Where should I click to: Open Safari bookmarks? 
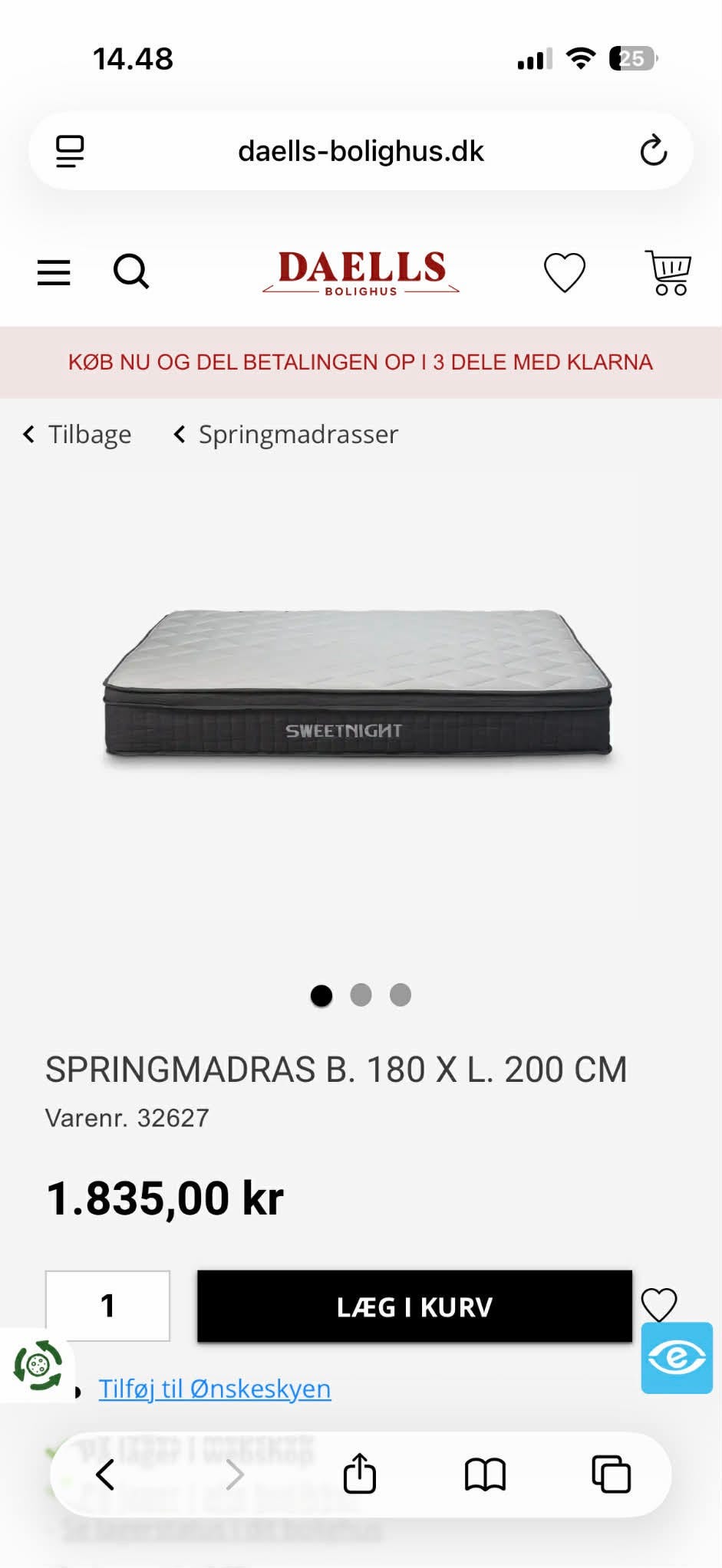click(485, 1474)
